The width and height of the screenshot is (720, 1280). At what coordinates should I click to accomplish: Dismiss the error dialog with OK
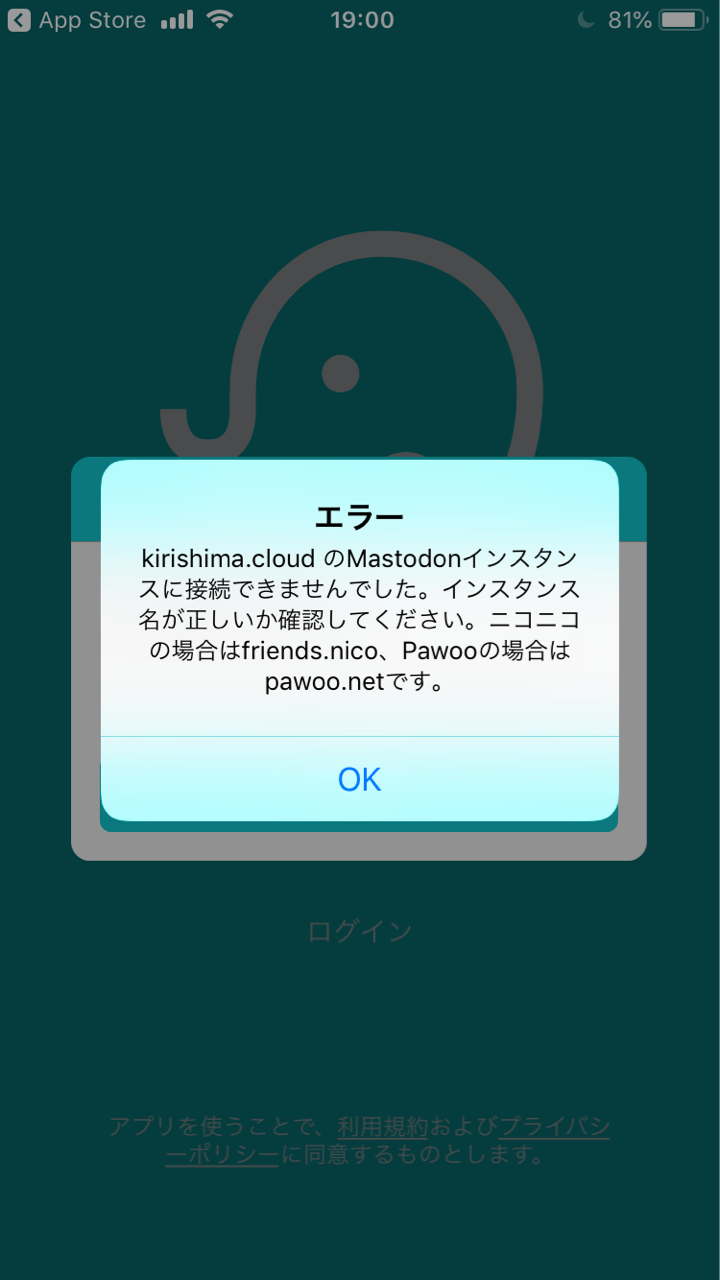click(x=360, y=779)
